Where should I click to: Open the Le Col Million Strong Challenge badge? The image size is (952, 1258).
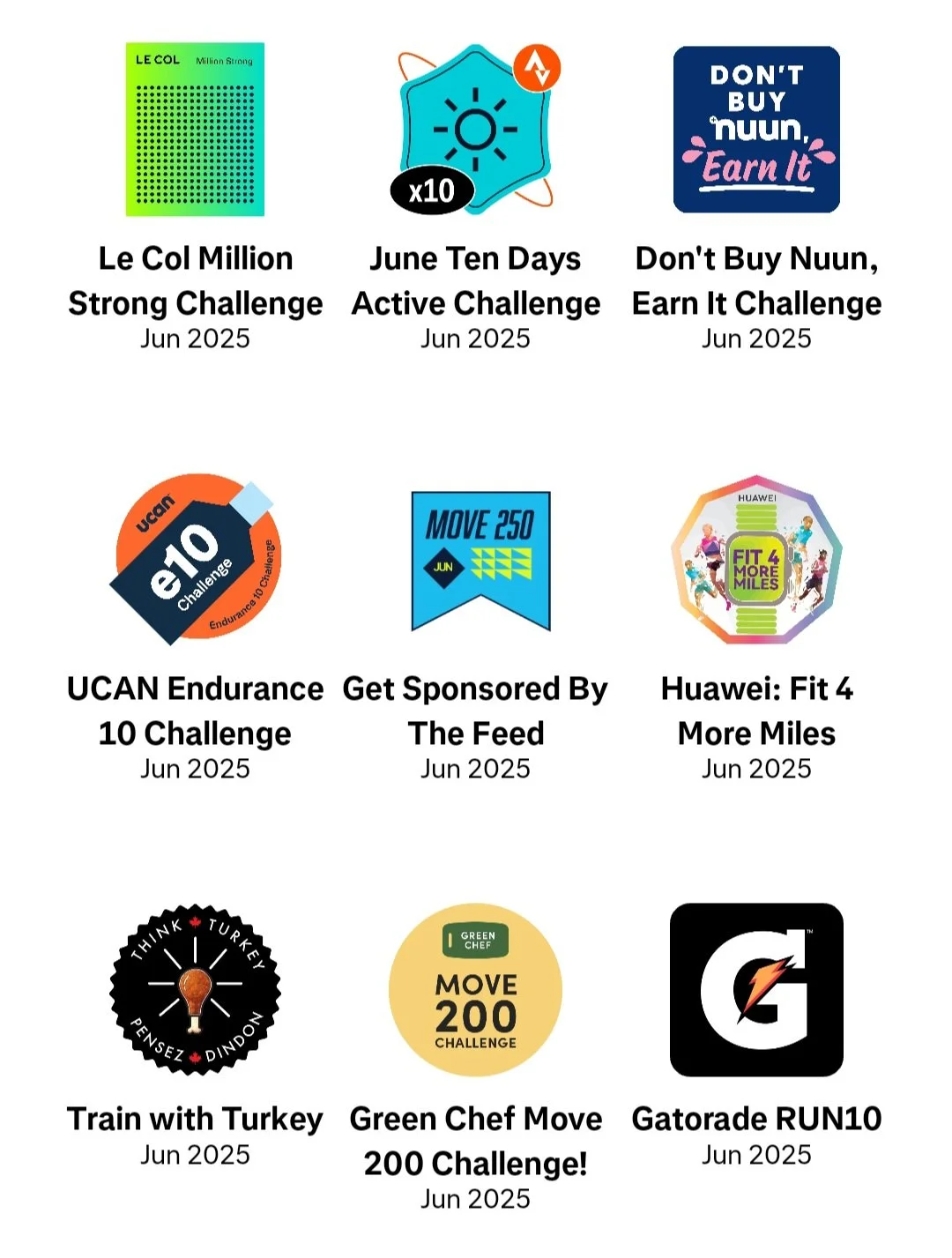195,130
